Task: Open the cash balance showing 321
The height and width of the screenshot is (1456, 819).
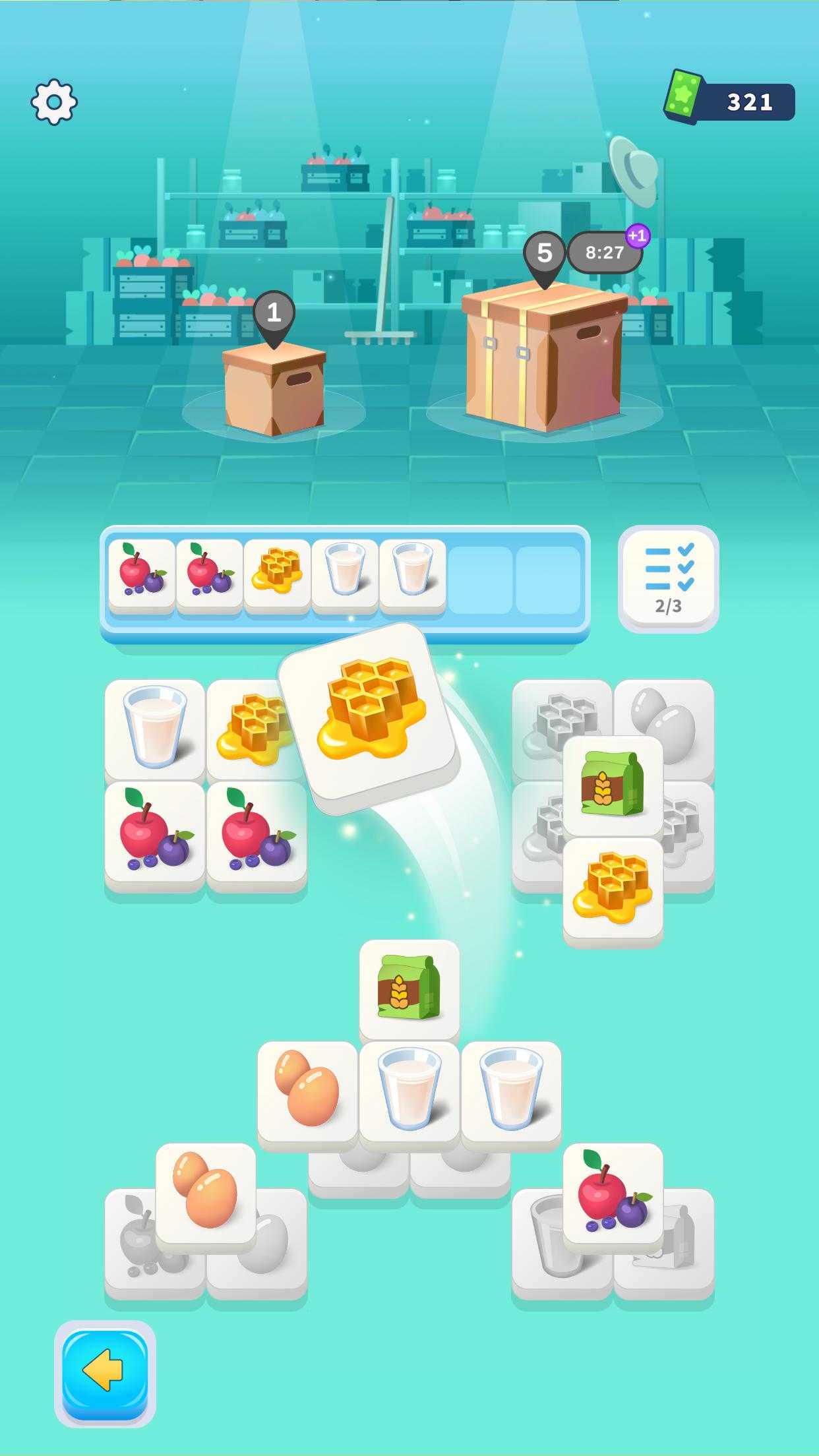Action: pos(729,102)
